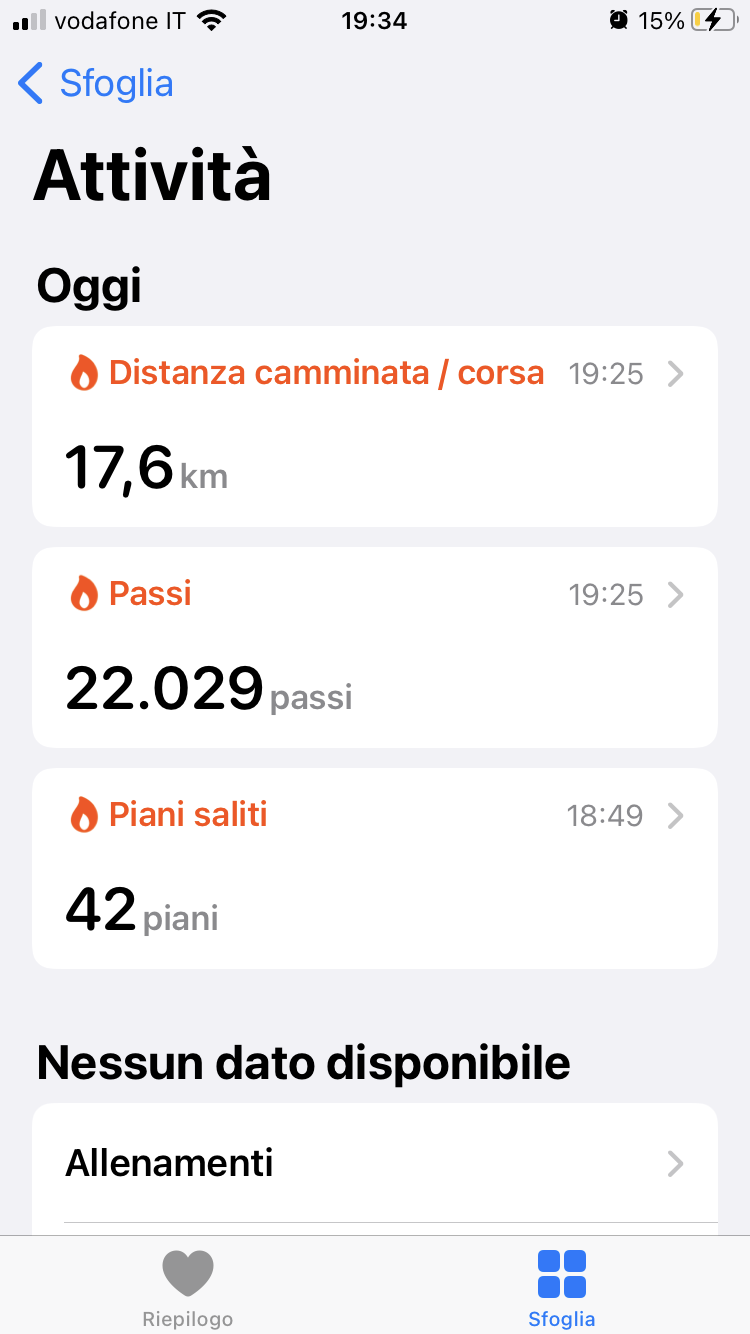The image size is (750, 1334).
Task: Go back to Sfoglia
Action: pyautogui.click(x=96, y=83)
